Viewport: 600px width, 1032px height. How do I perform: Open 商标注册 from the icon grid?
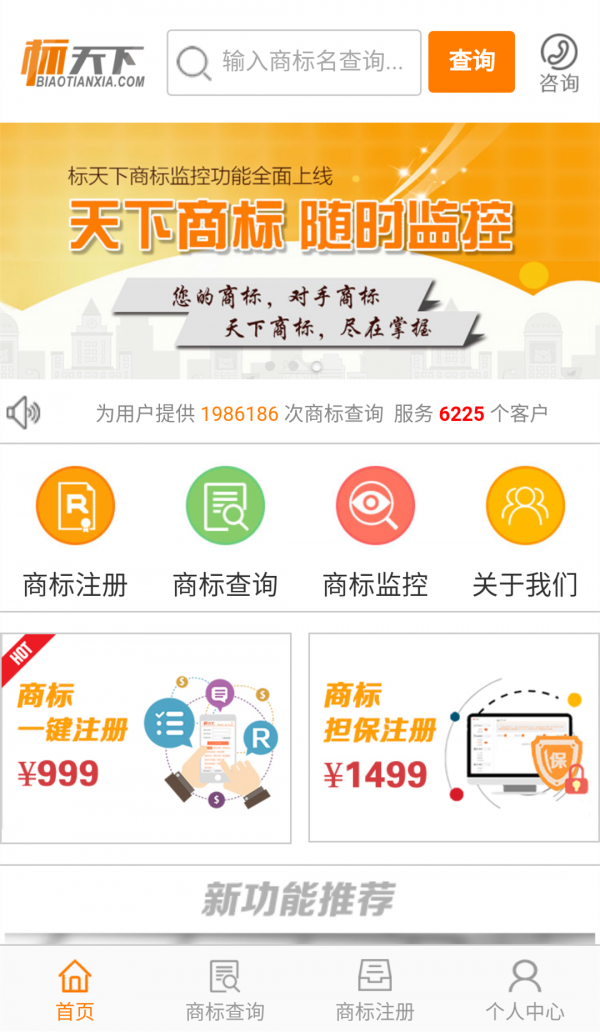point(75,530)
